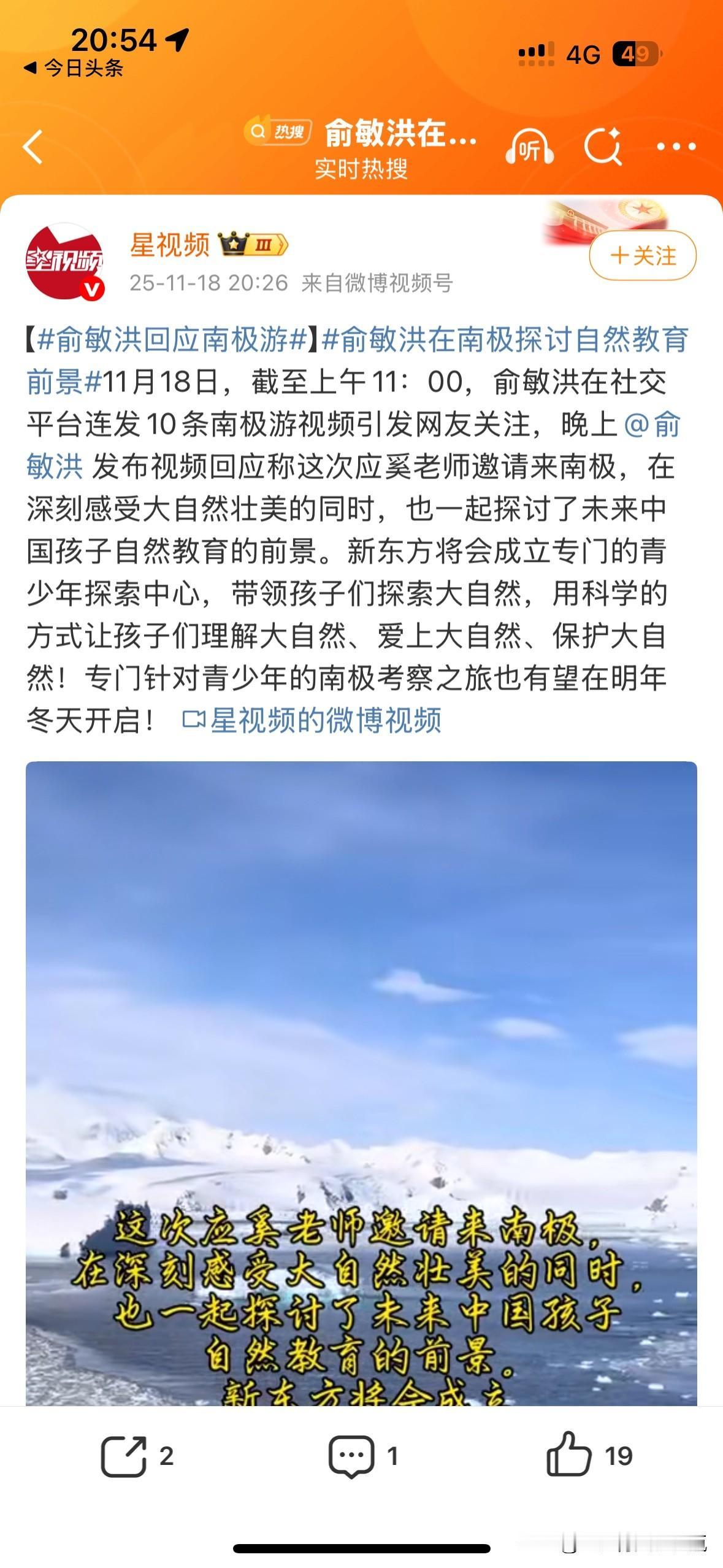The height and width of the screenshot is (1568, 723).
Task: Tap the Antarctic video to play it
Action: [362, 1074]
